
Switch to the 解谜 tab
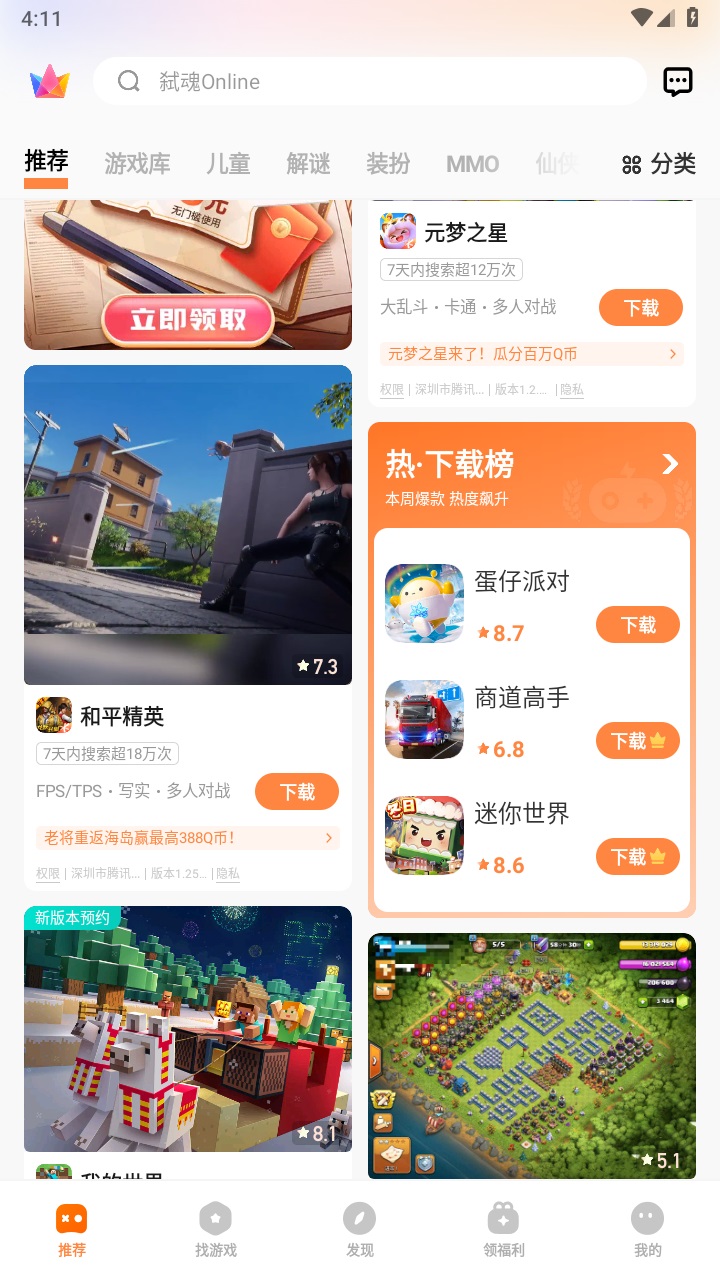[x=307, y=164]
